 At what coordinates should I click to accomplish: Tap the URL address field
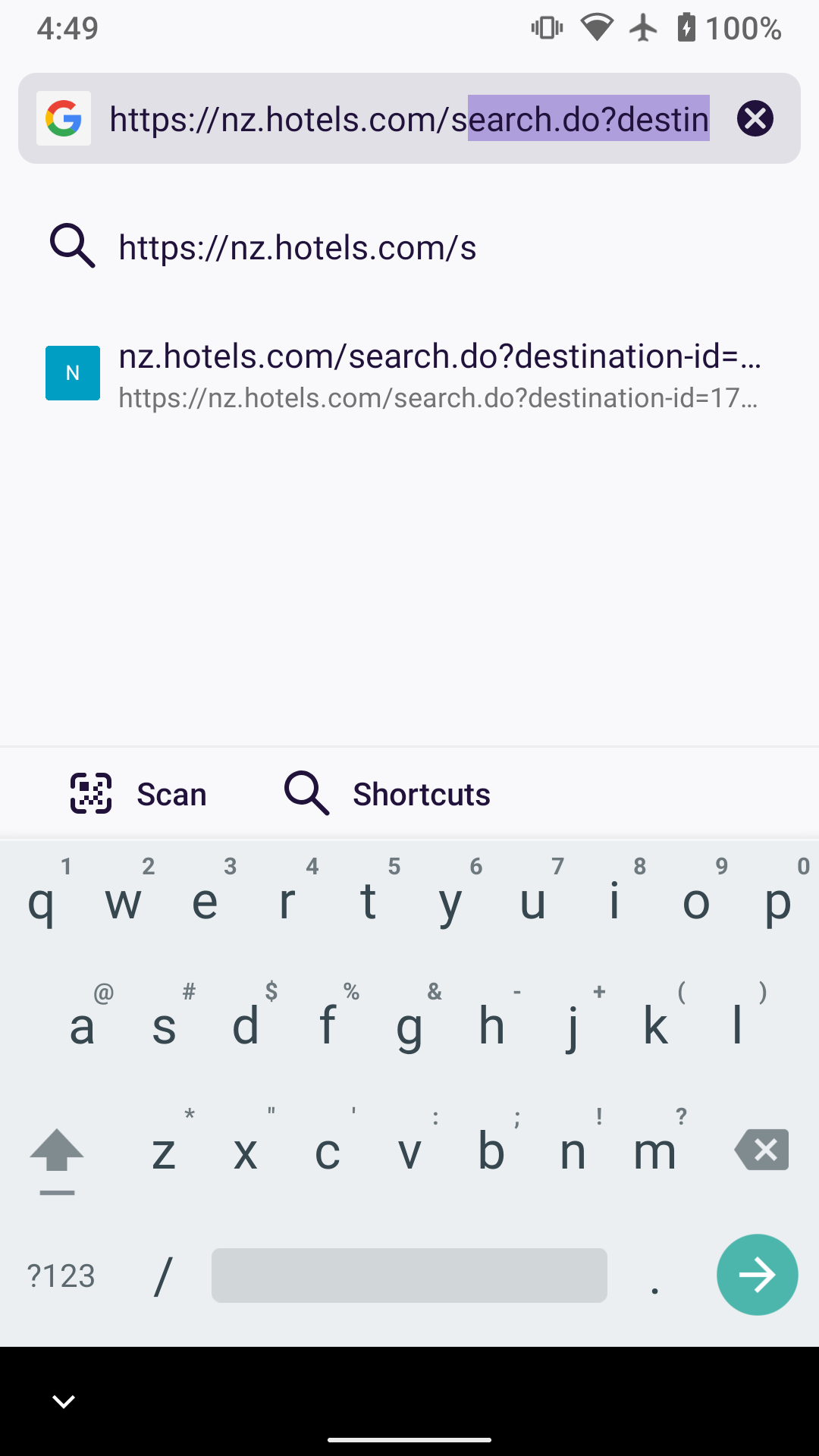pos(409,119)
